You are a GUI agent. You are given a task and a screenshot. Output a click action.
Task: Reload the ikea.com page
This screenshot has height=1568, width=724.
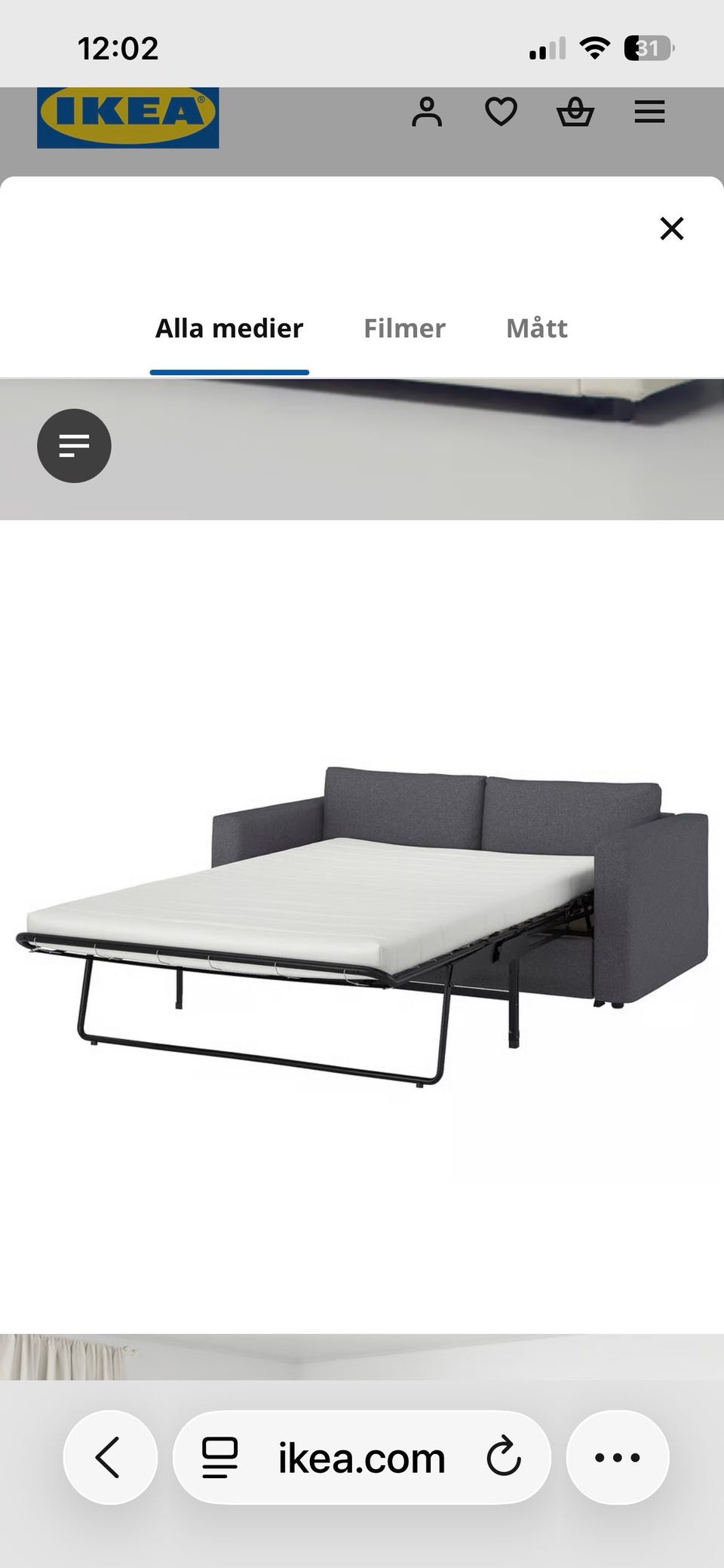(503, 1457)
